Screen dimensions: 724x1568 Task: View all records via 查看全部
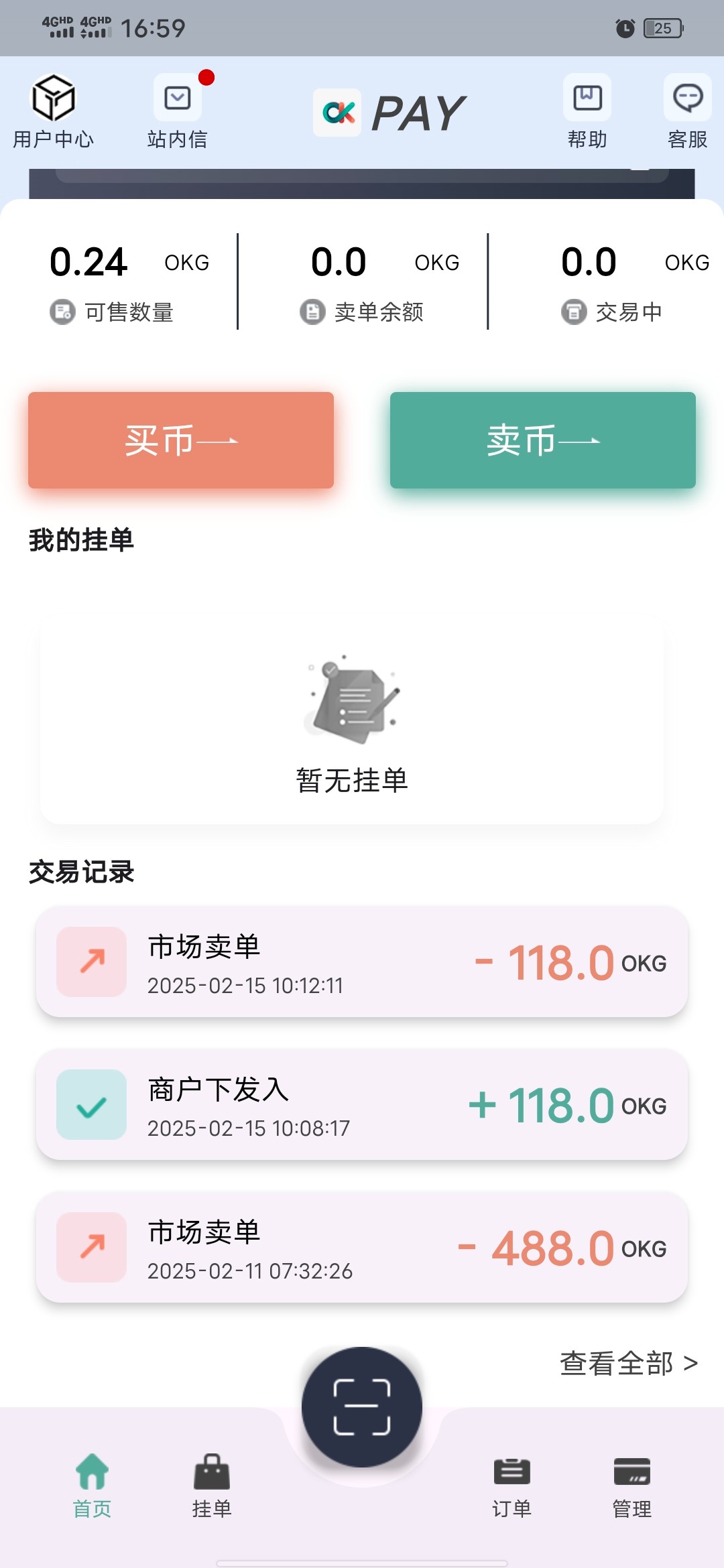(629, 1364)
